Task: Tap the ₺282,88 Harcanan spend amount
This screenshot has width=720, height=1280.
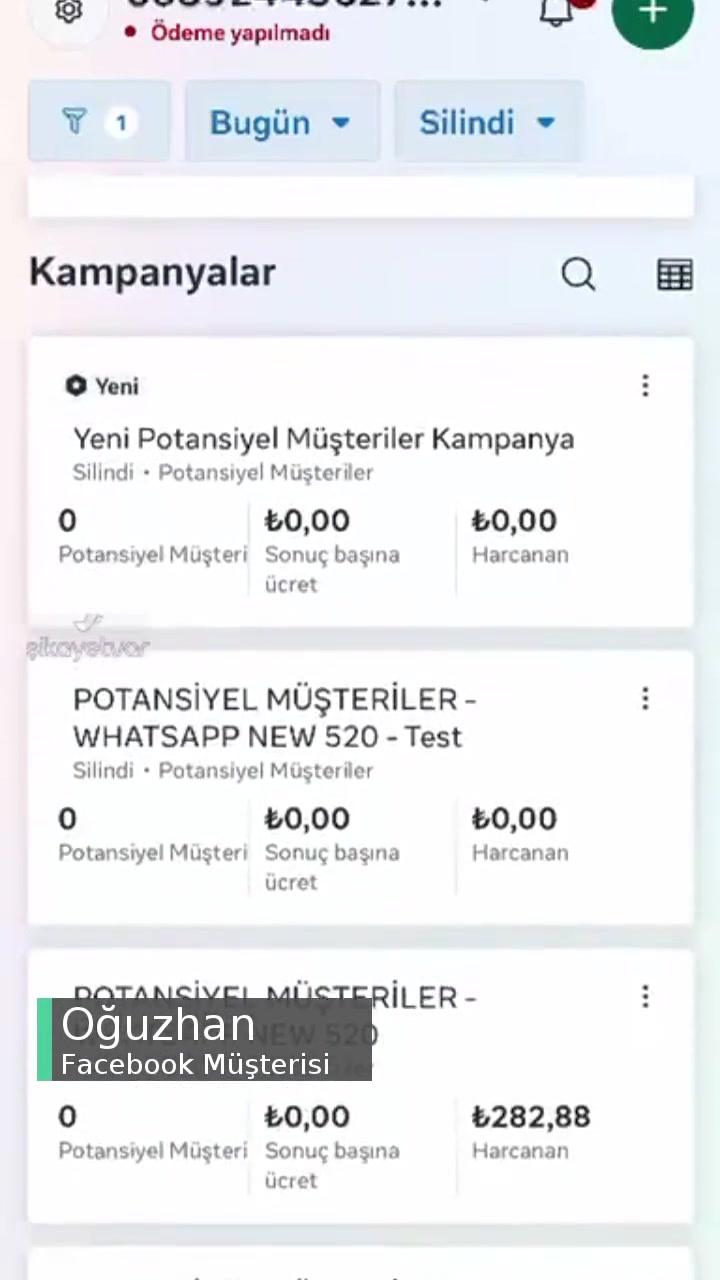Action: point(531,1116)
